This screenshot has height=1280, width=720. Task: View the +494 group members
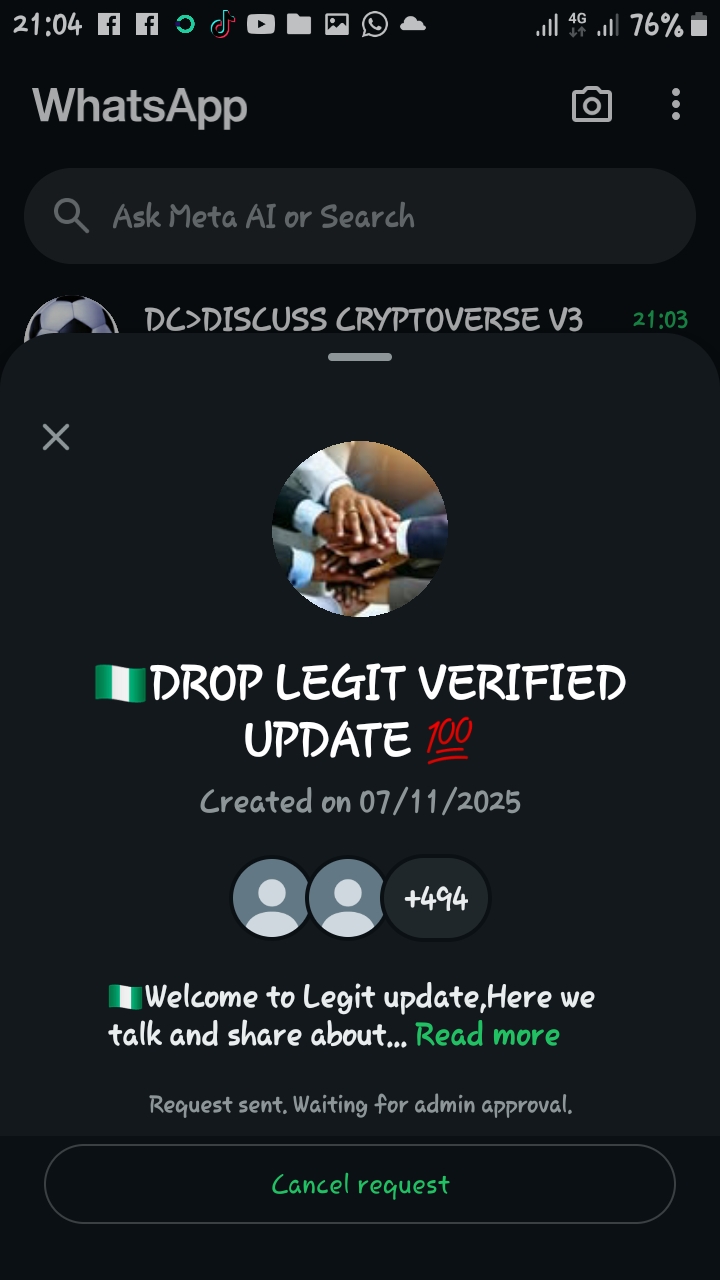tap(436, 898)
